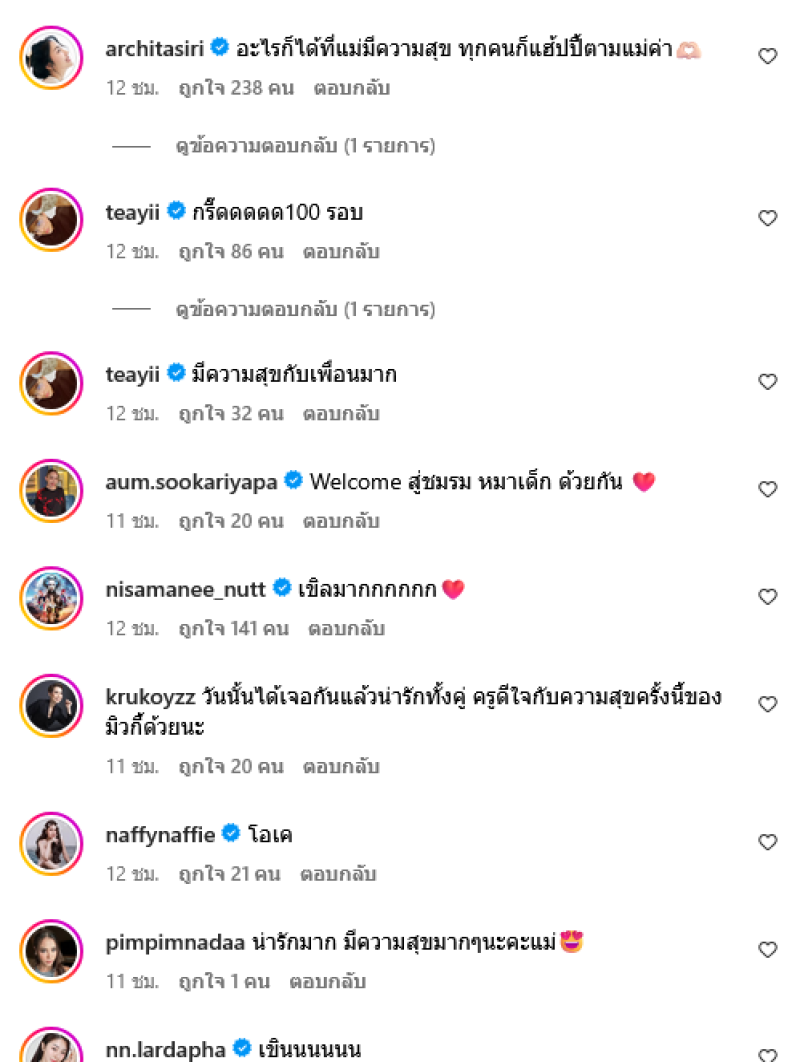Reply to krukoyzz's comment
Screen dimensions: 800x1062
point(341,767)
